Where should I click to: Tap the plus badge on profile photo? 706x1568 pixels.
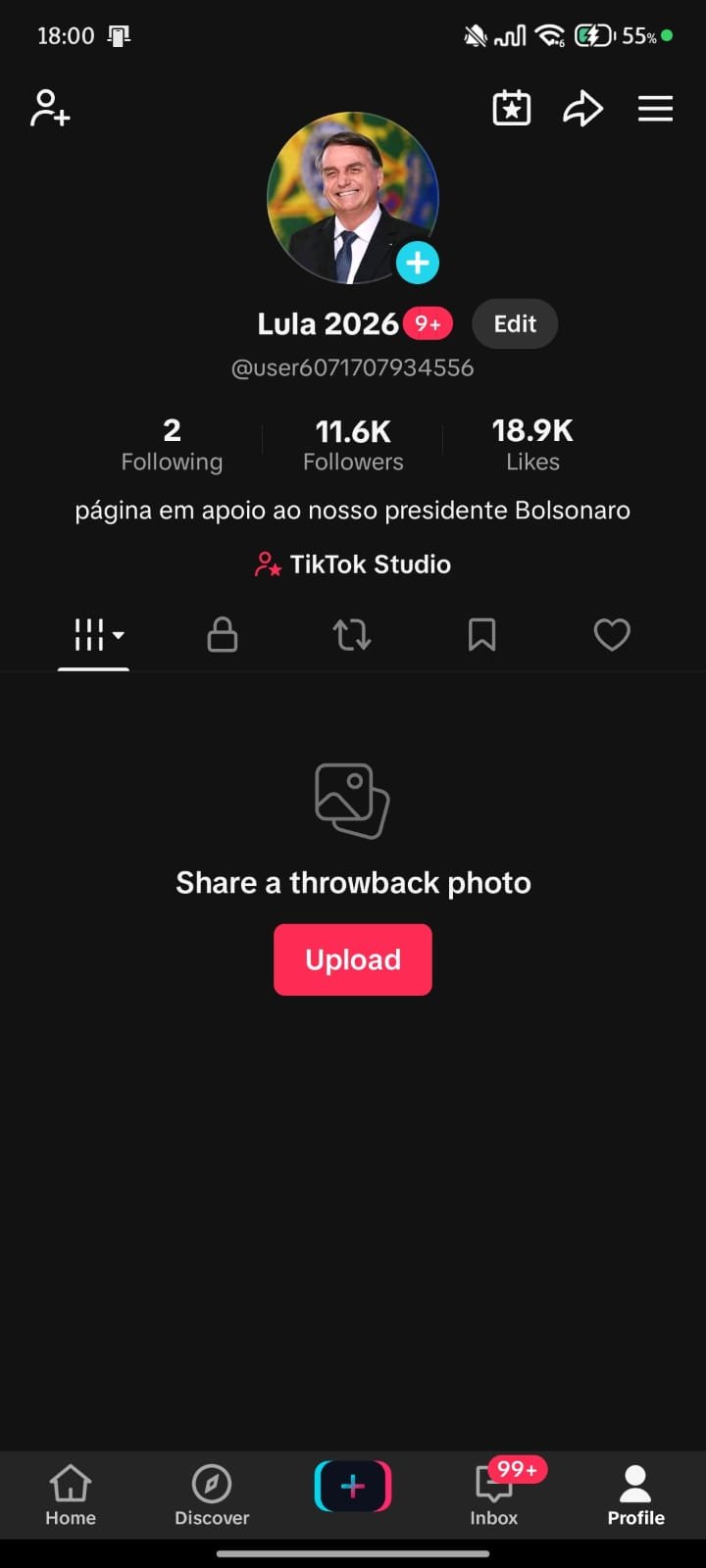coord(418,263)
